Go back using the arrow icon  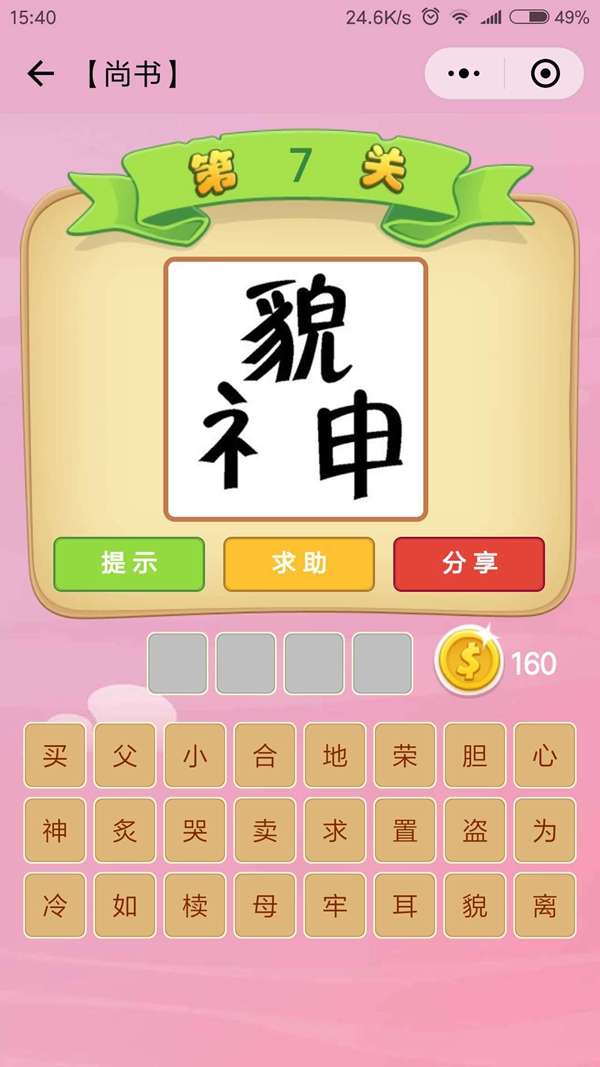point(40,74)
